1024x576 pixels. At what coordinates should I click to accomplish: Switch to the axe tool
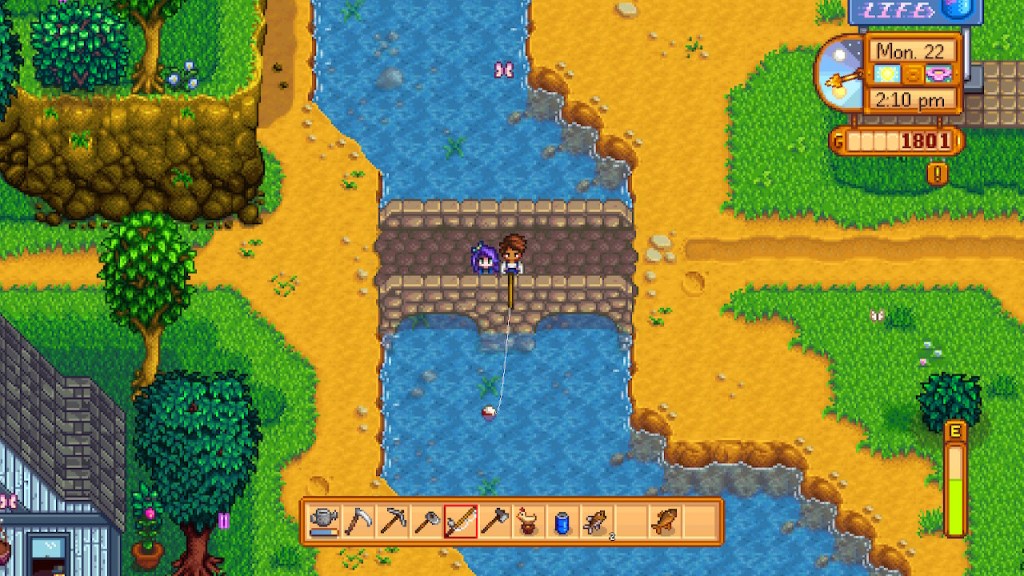click(x=494, y=521)
